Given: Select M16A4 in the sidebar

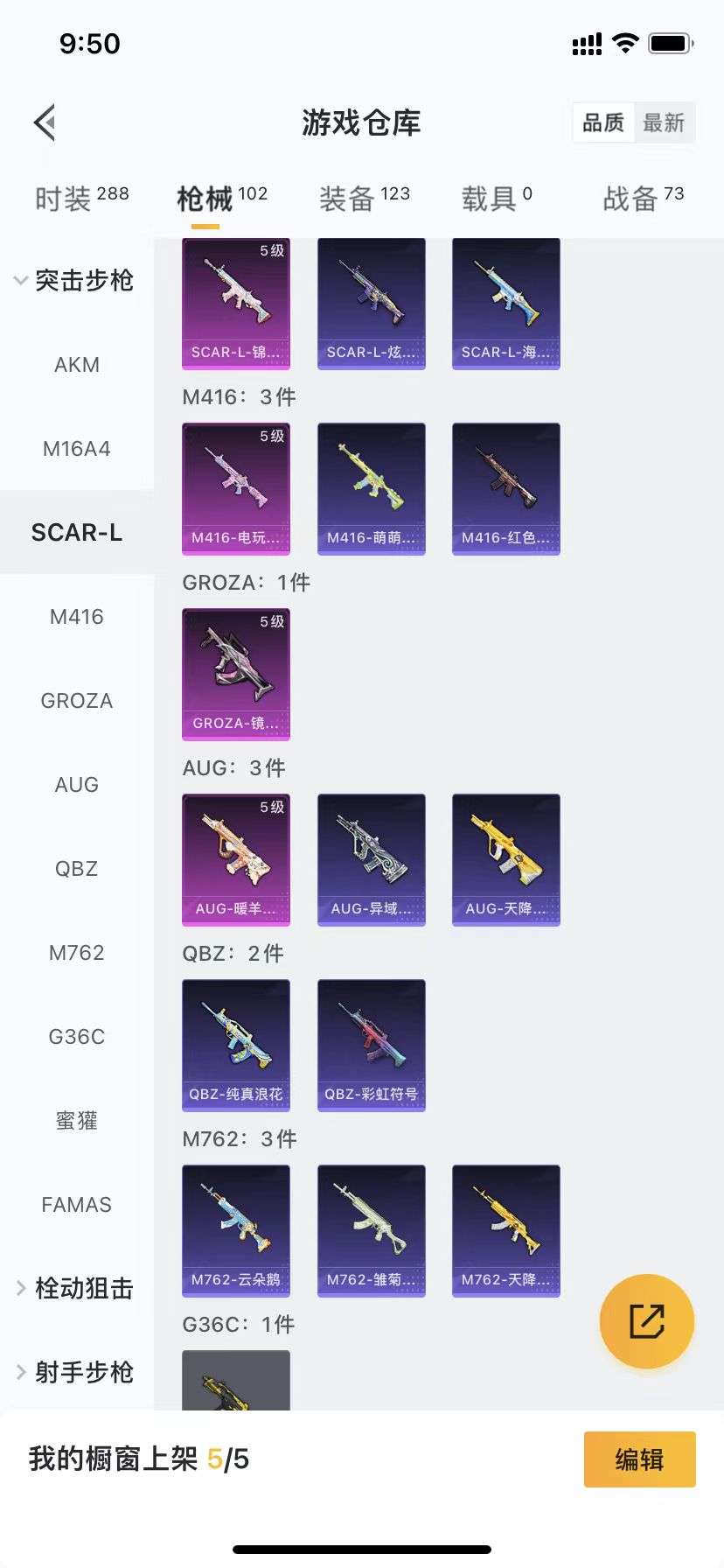Looking at the screenshot, I should pyautogui.click(x=77, y=449).
